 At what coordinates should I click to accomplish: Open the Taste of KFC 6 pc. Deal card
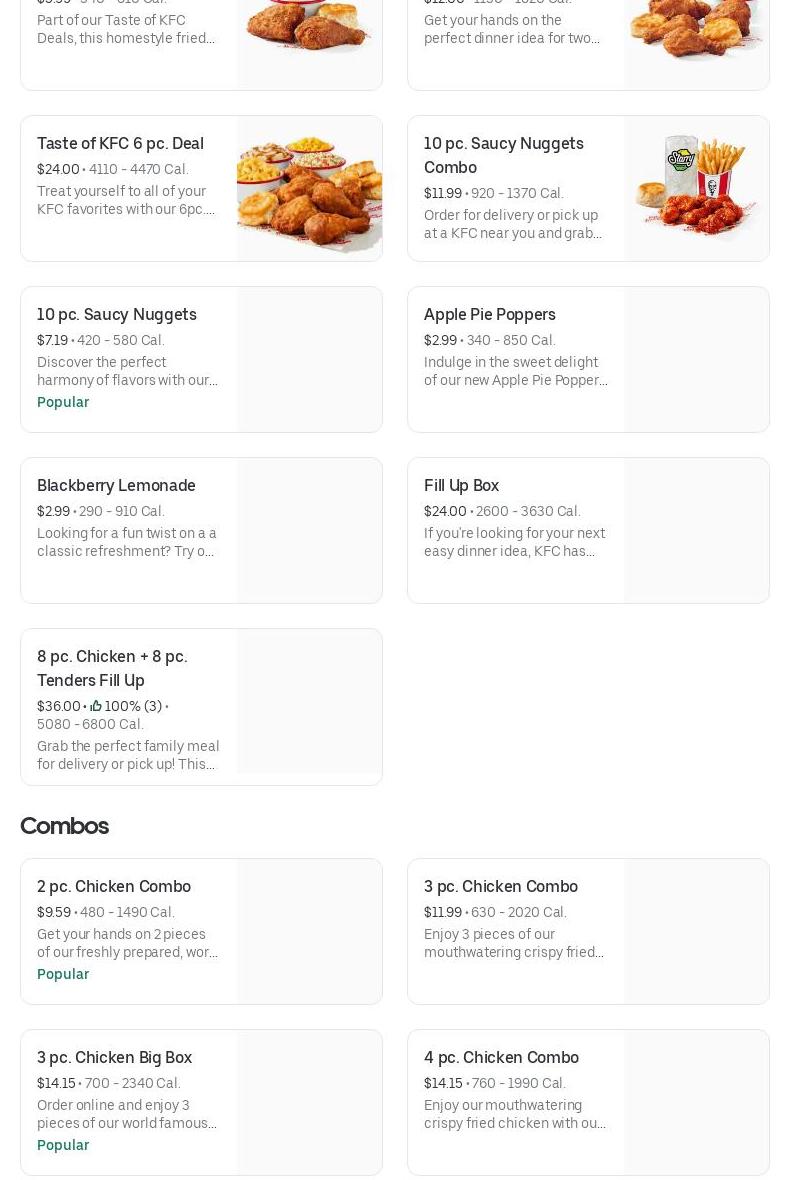[x=201, y=188]
